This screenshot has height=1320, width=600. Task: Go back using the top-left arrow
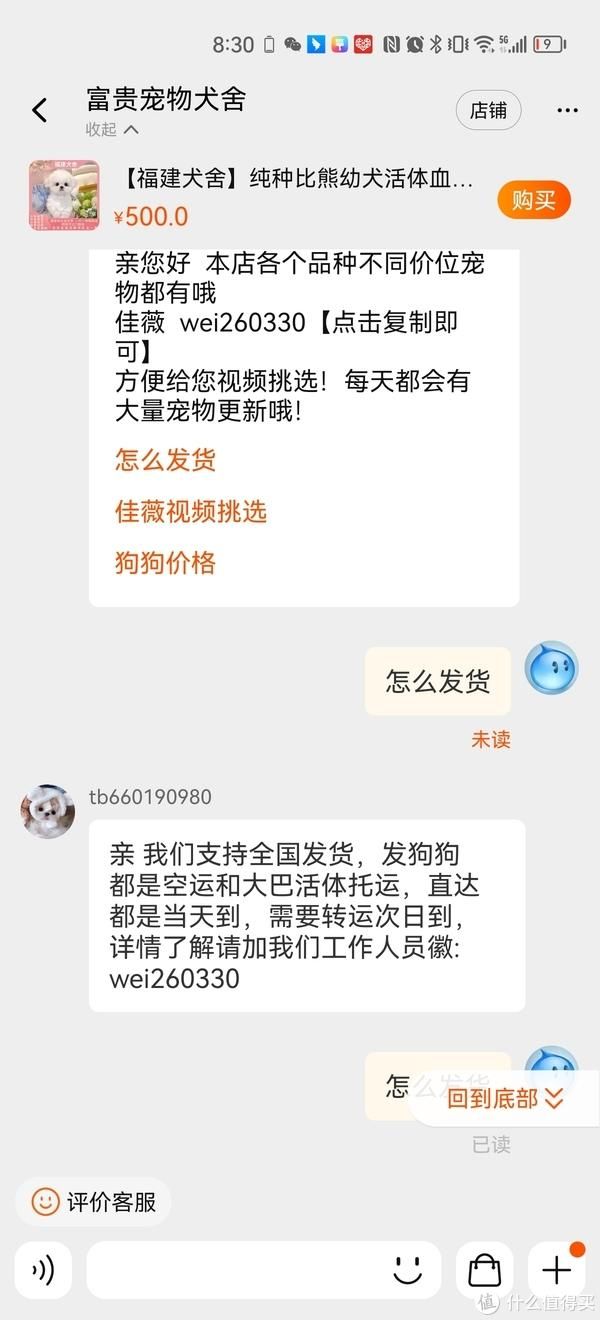coord(40,110)
